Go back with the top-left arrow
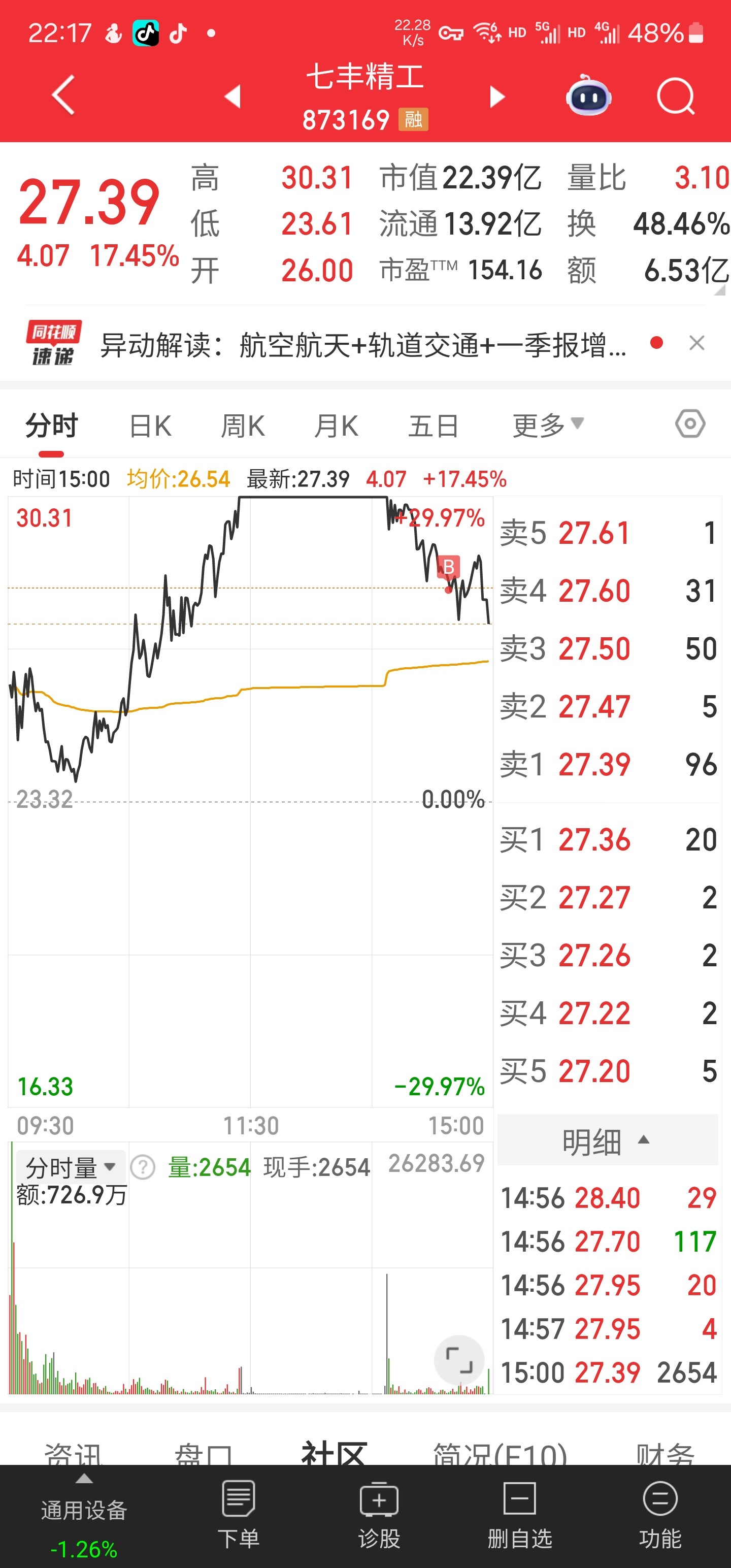Viewport: 731px width, 1568px height. tap(63, 95)
